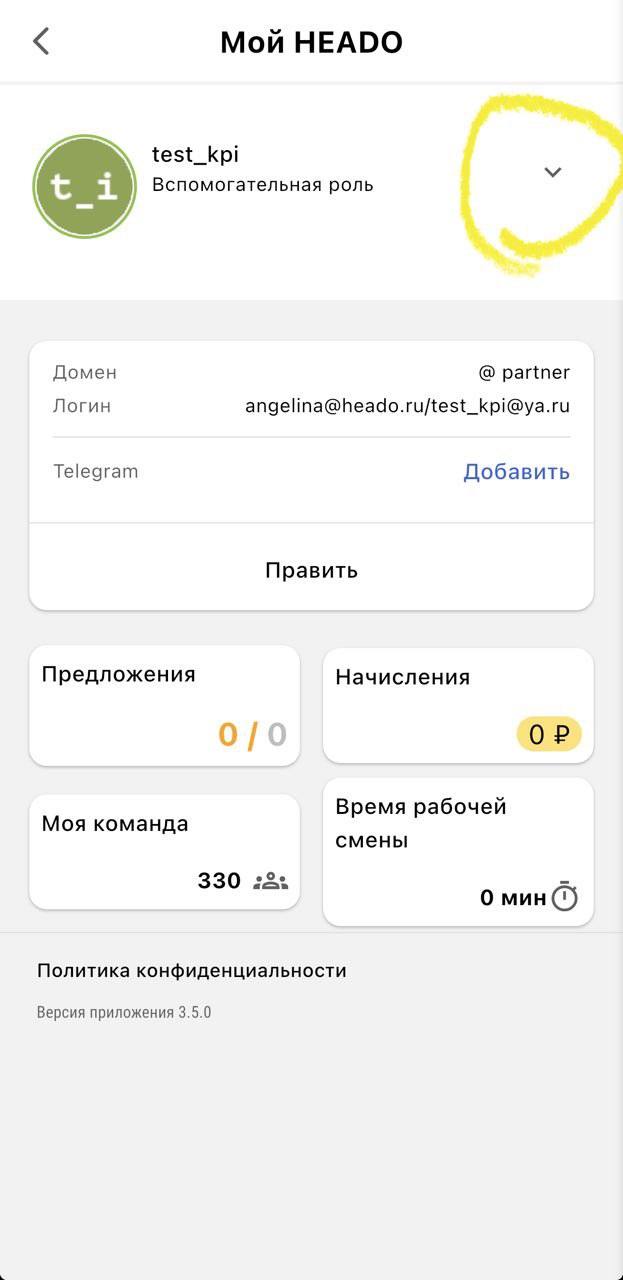Open the Начисления card
Image resolution: width=623 pixels, height=1280 pixels.
[x=458, y=705]
